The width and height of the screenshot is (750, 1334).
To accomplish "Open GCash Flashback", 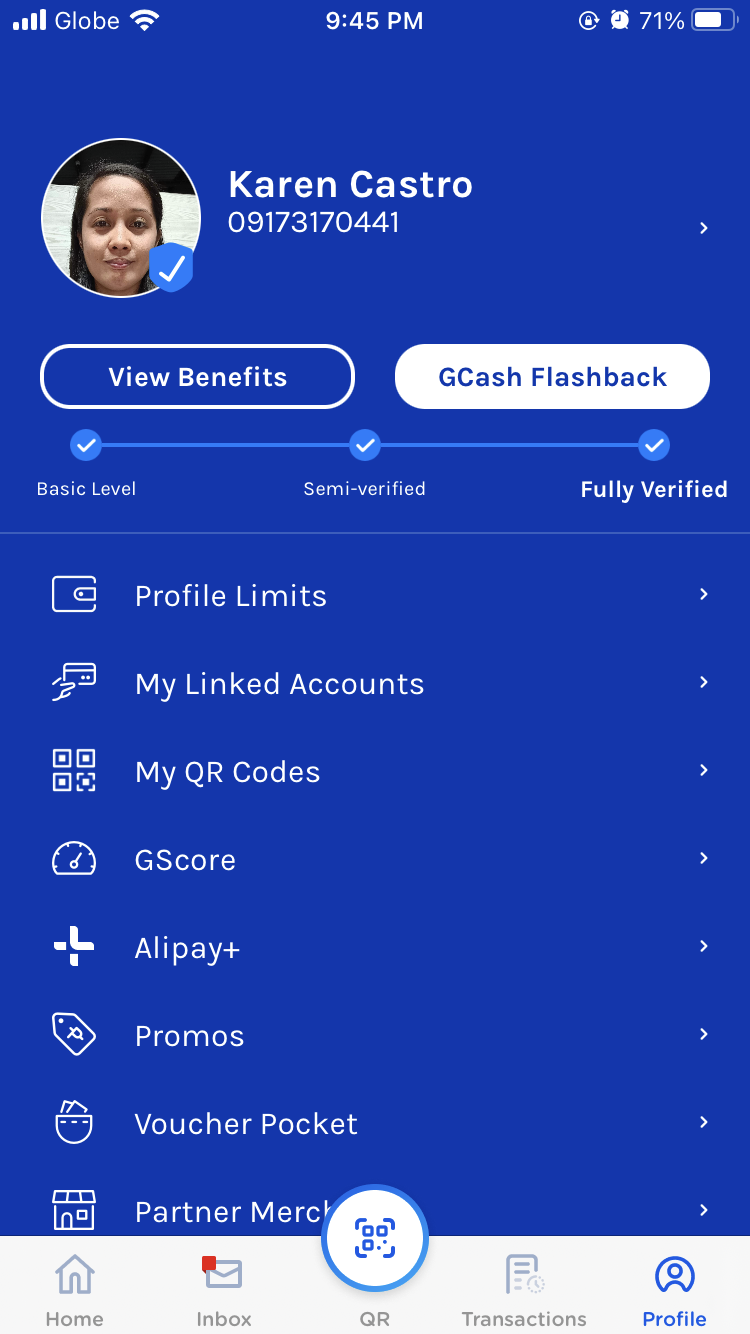I will 552,377.
